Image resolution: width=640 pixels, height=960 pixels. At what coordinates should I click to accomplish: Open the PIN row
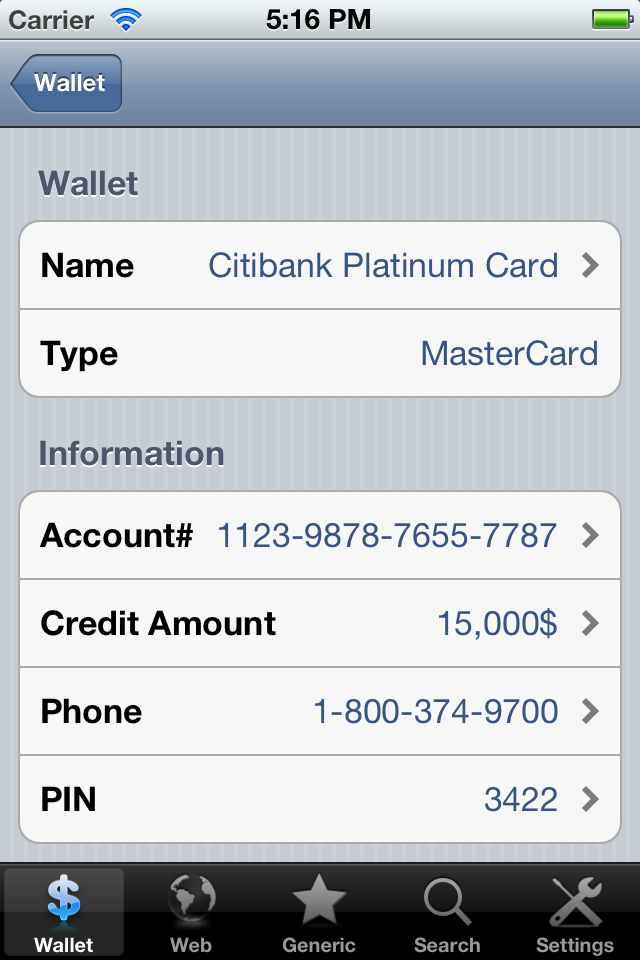coord(320,800)
